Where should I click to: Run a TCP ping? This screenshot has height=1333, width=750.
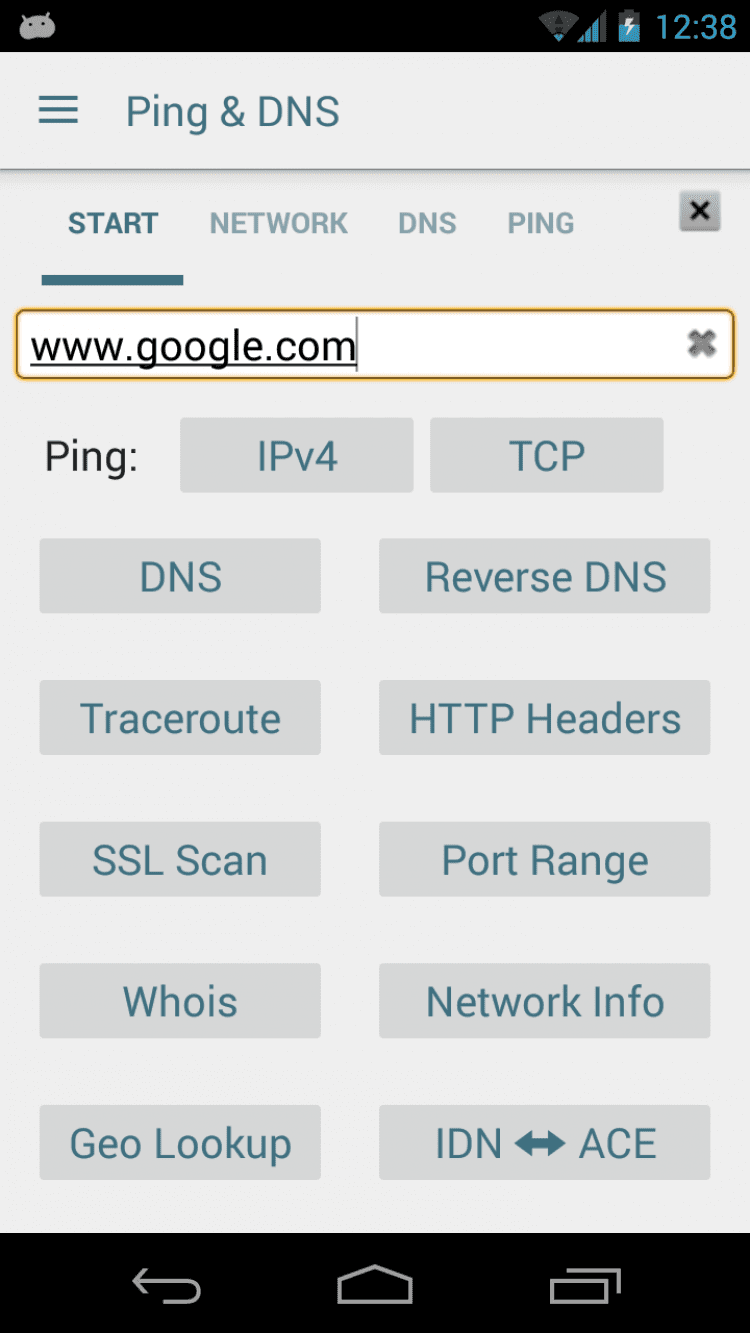(x=546, y=456)
